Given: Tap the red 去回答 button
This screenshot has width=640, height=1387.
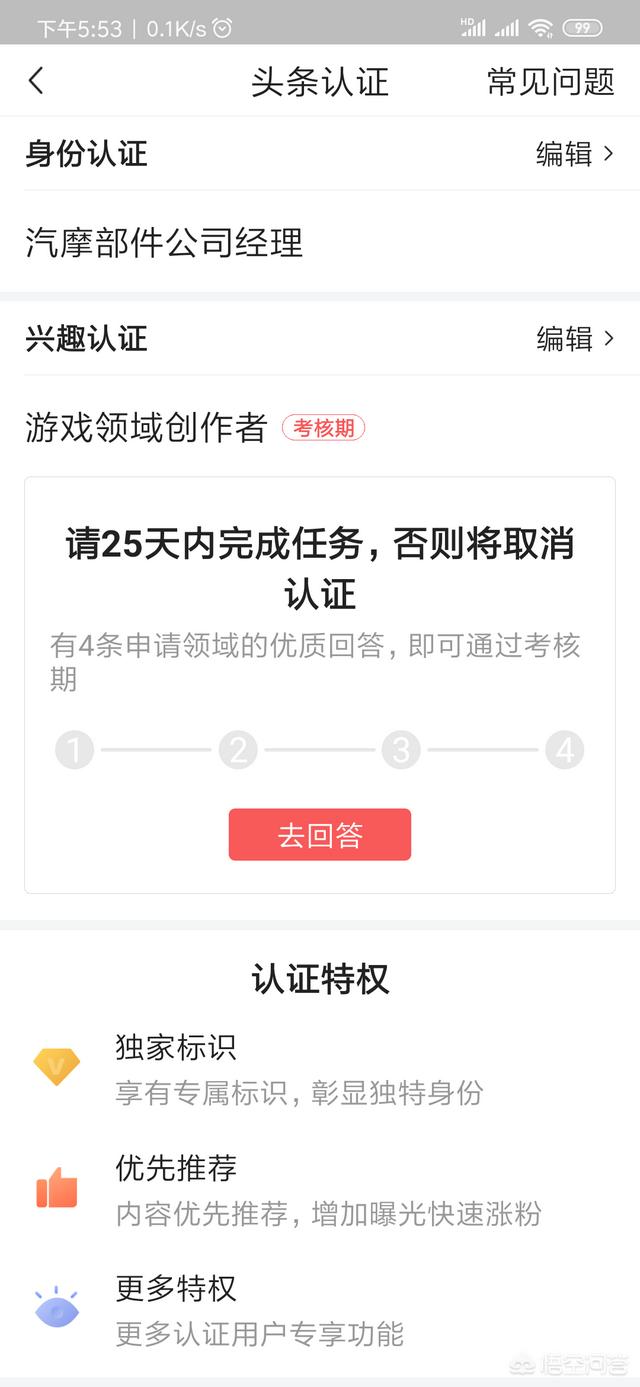Looking at the screenshot, I should (320, 835).
